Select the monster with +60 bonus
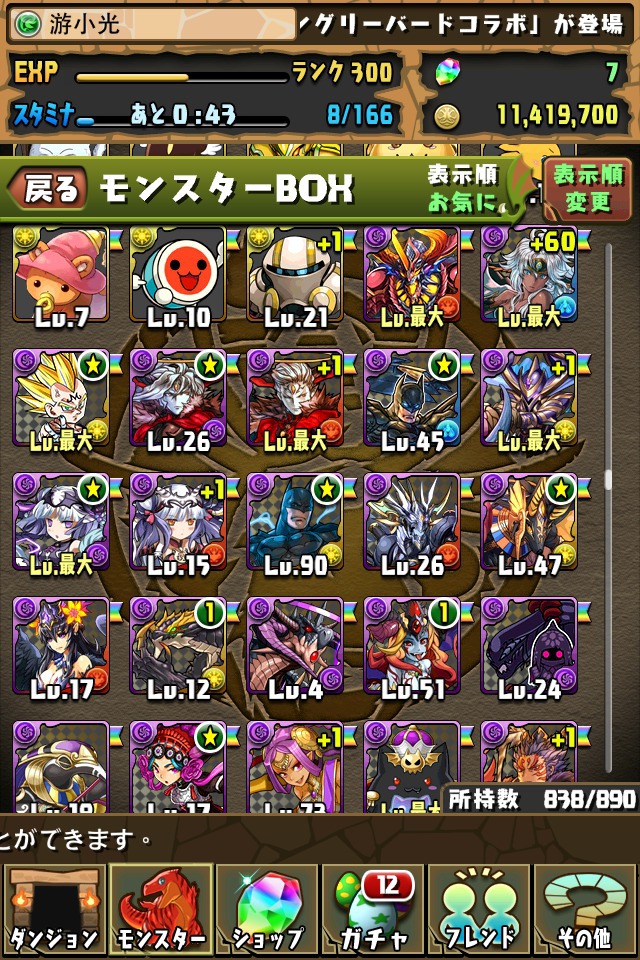This screenshot has height=960, width=640. pos(529,273)
